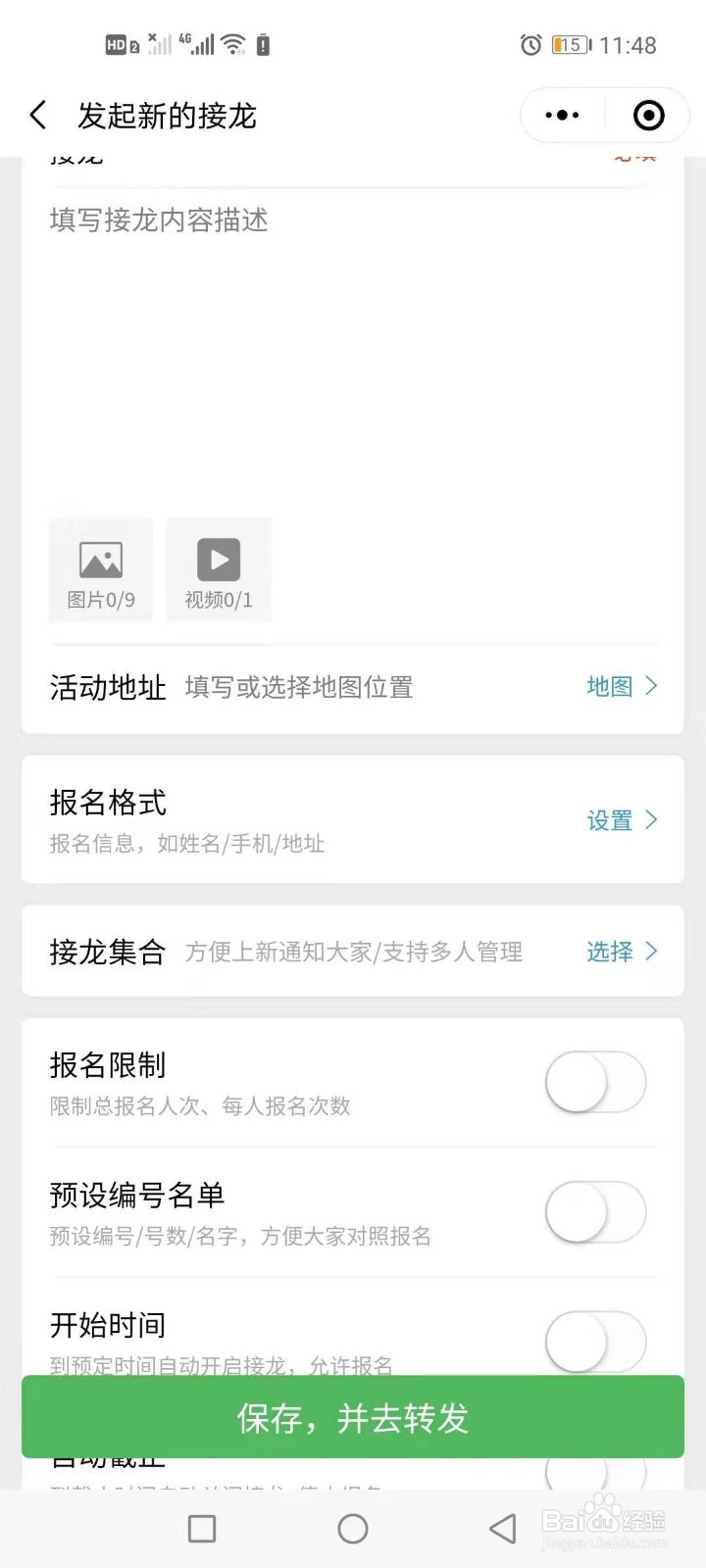706x1568 pixels.
Task: Go to the system home screen
Action: click(353, 1529)
